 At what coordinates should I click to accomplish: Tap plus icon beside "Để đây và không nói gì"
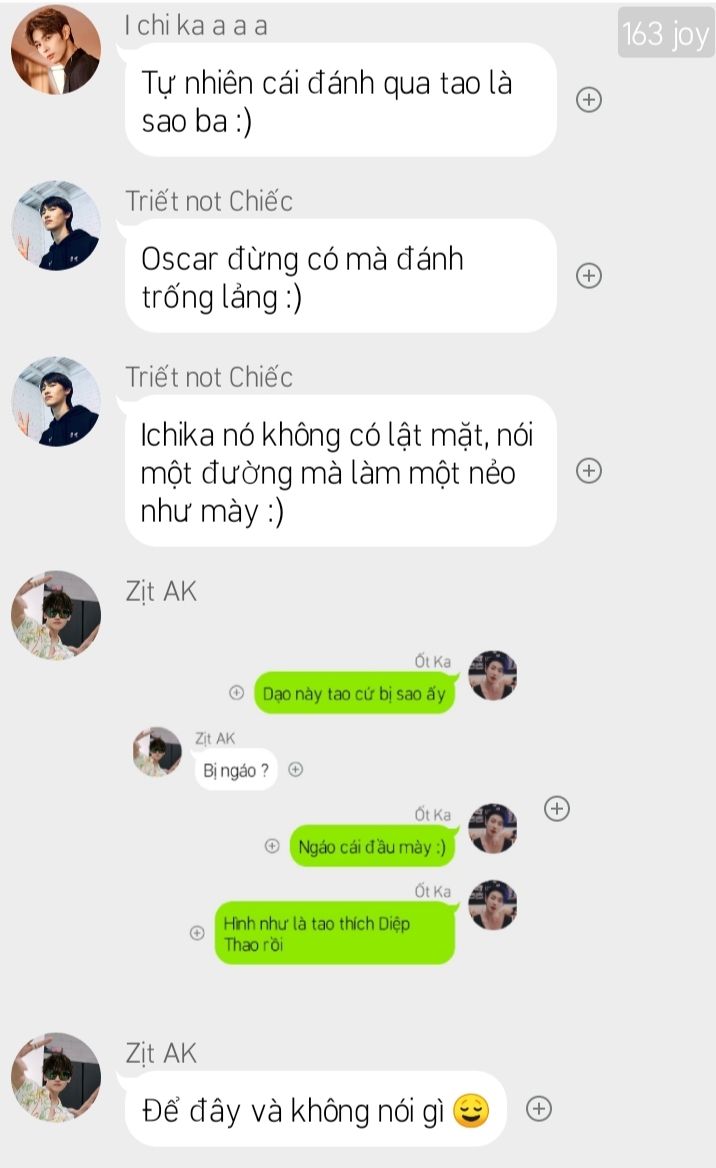[539, 1108]
